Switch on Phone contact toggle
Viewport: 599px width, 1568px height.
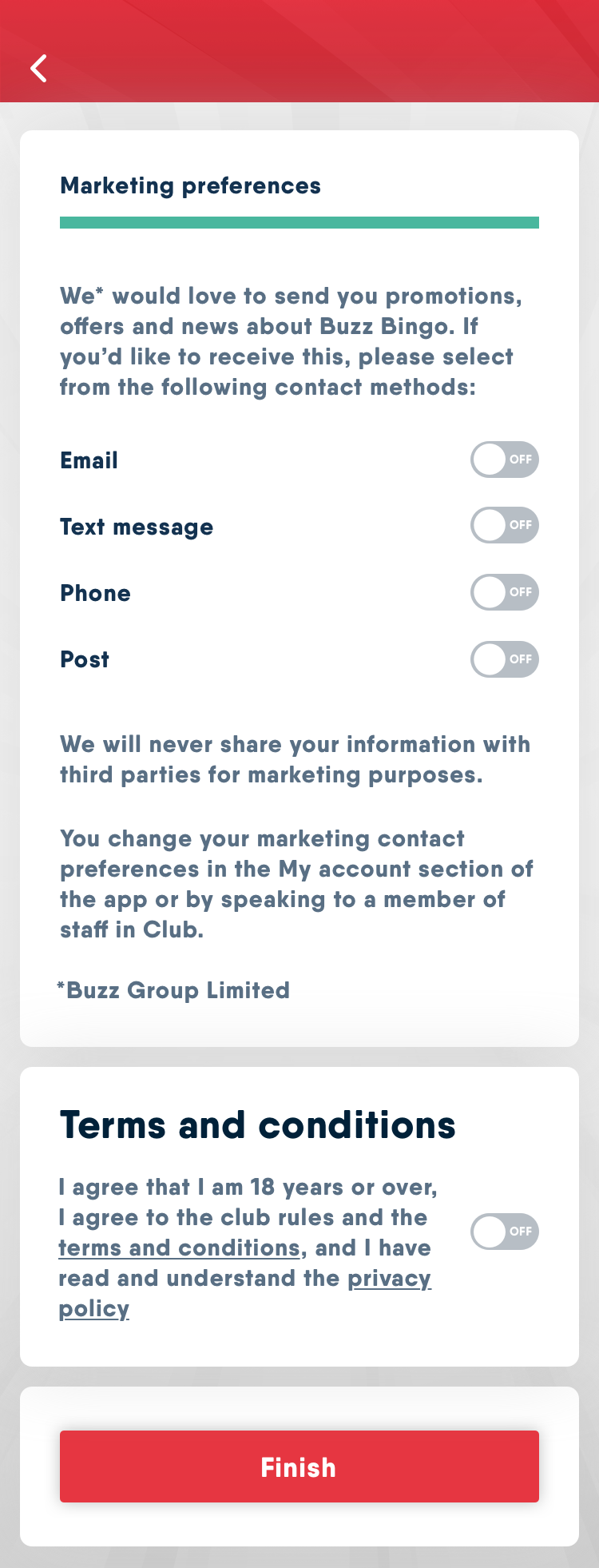504,593
